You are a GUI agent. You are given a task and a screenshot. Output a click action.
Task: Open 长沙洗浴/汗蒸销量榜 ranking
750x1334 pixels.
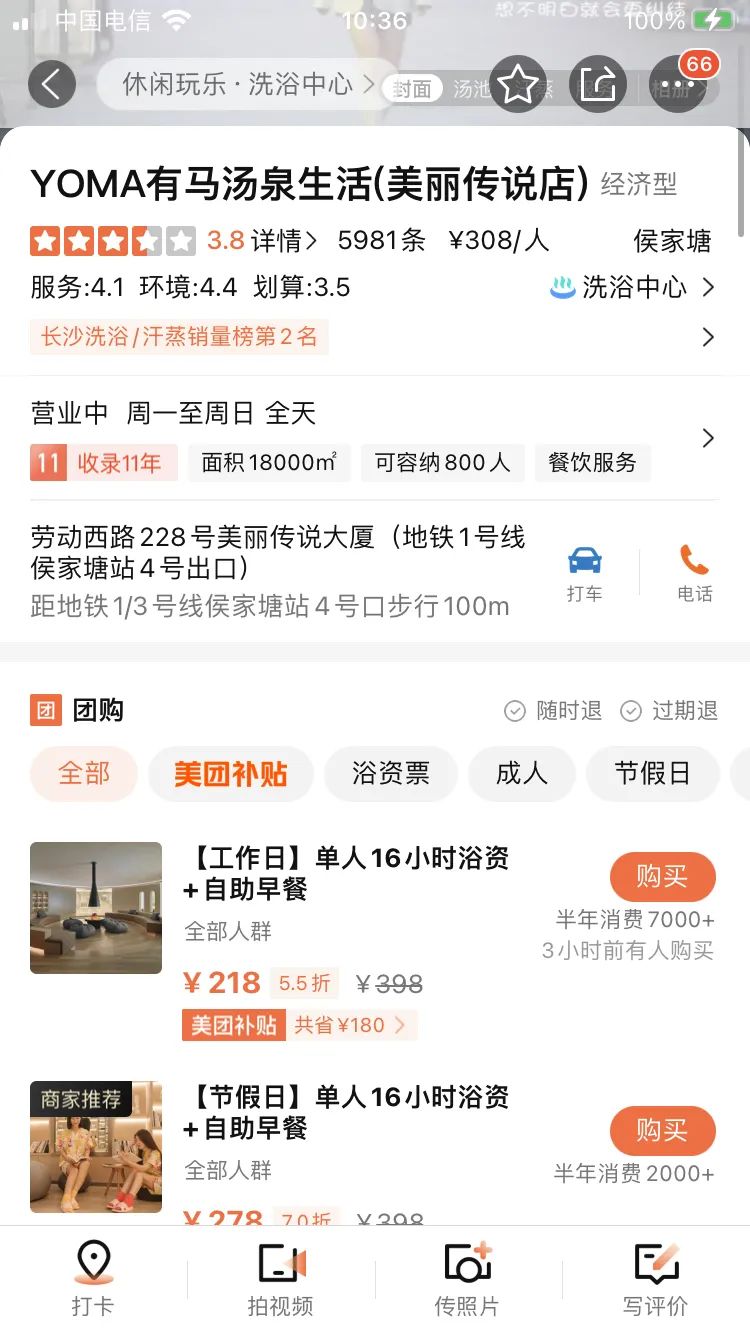click(180, 337)
